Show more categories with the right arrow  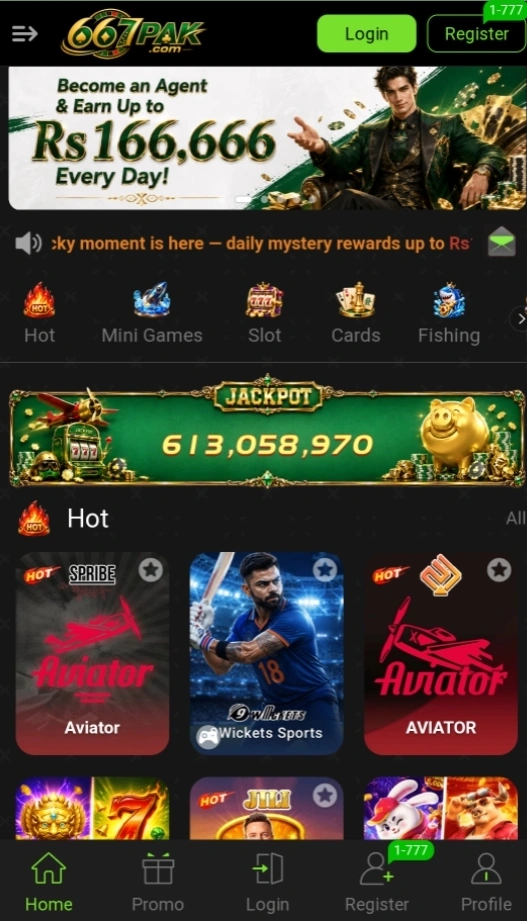[519, 319]
